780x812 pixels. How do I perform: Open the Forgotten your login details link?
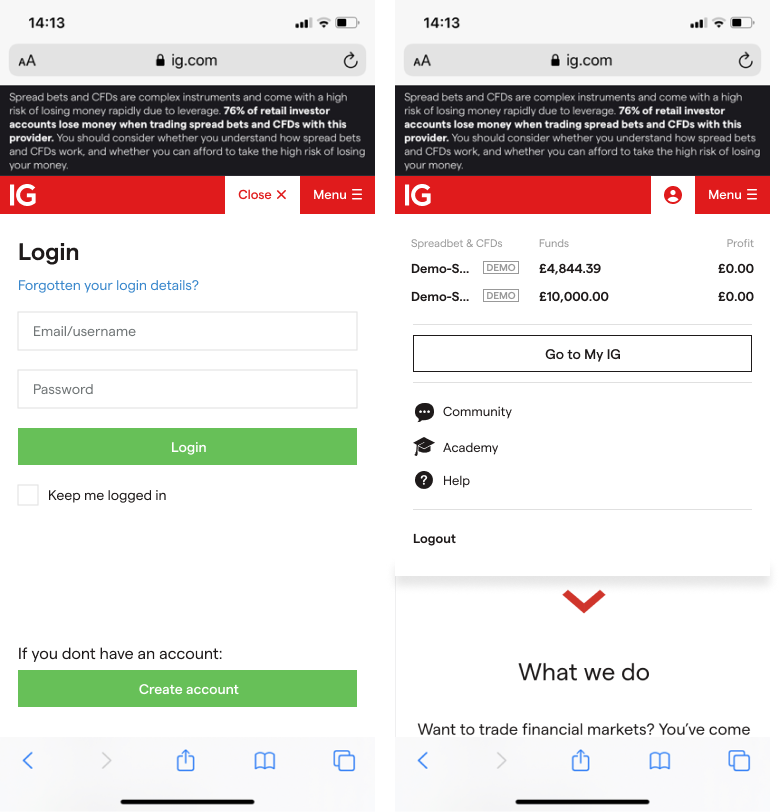point(108,285)
